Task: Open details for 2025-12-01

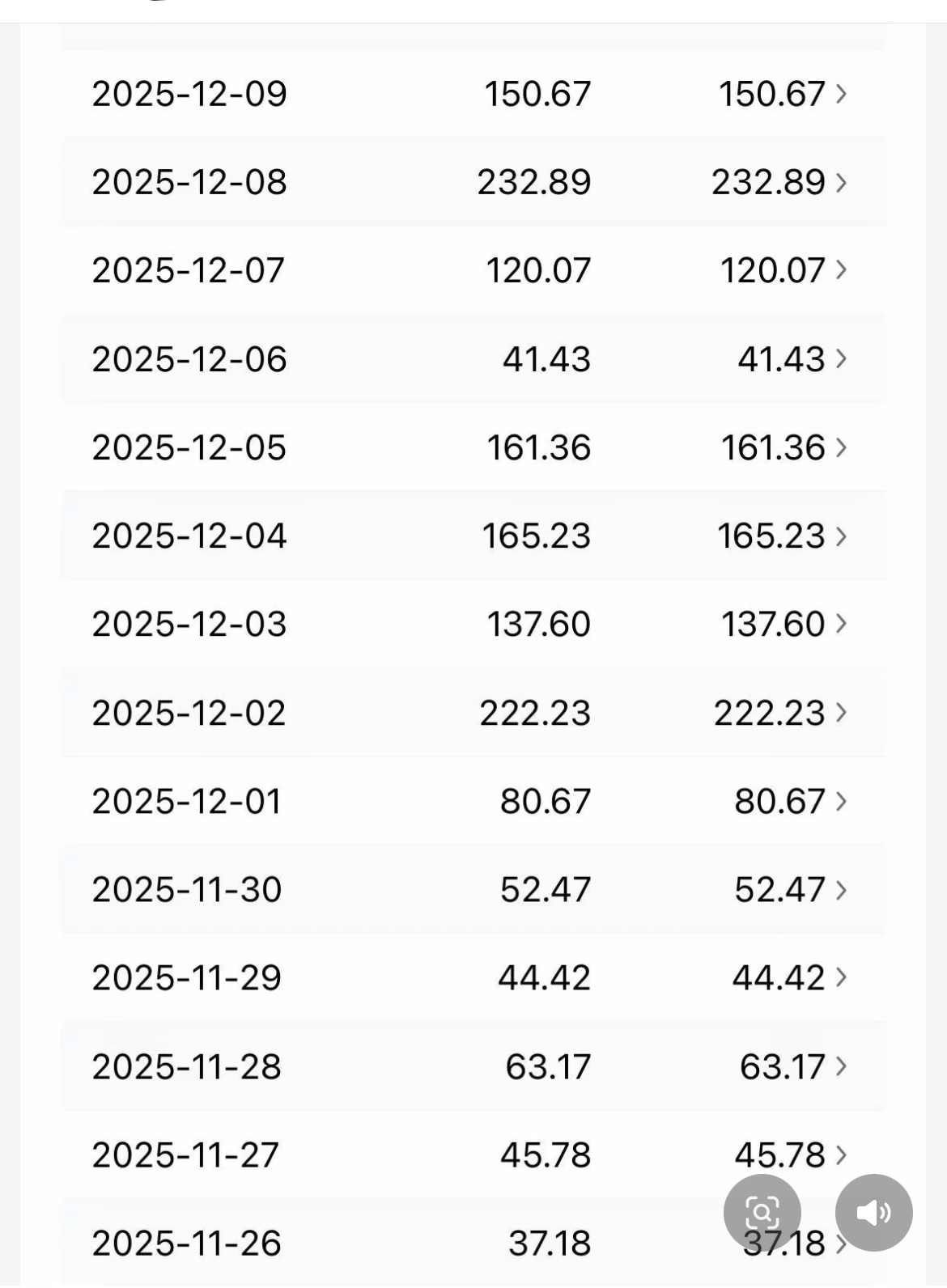Action: click(473, 801)
